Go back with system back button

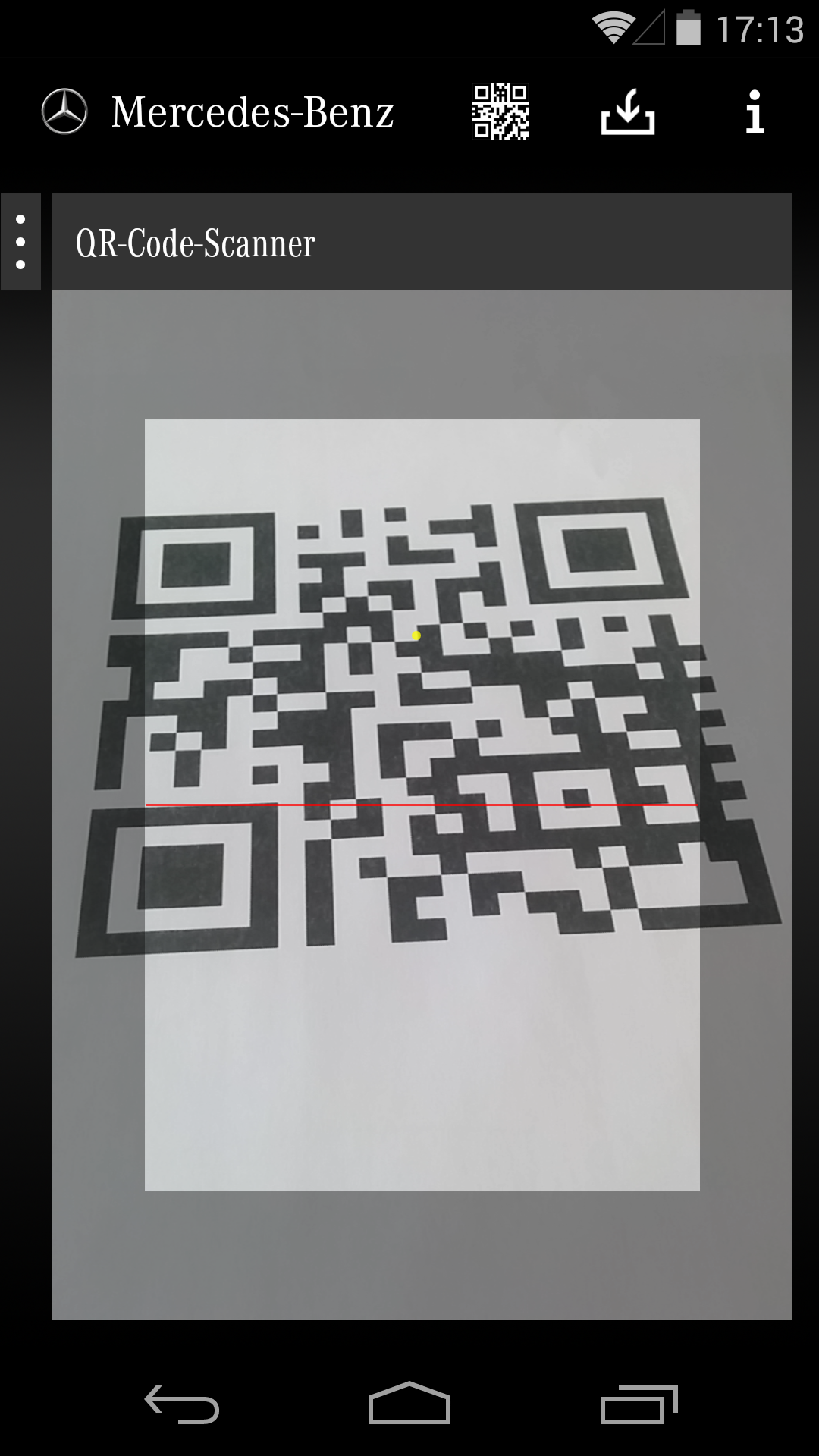182,1404
